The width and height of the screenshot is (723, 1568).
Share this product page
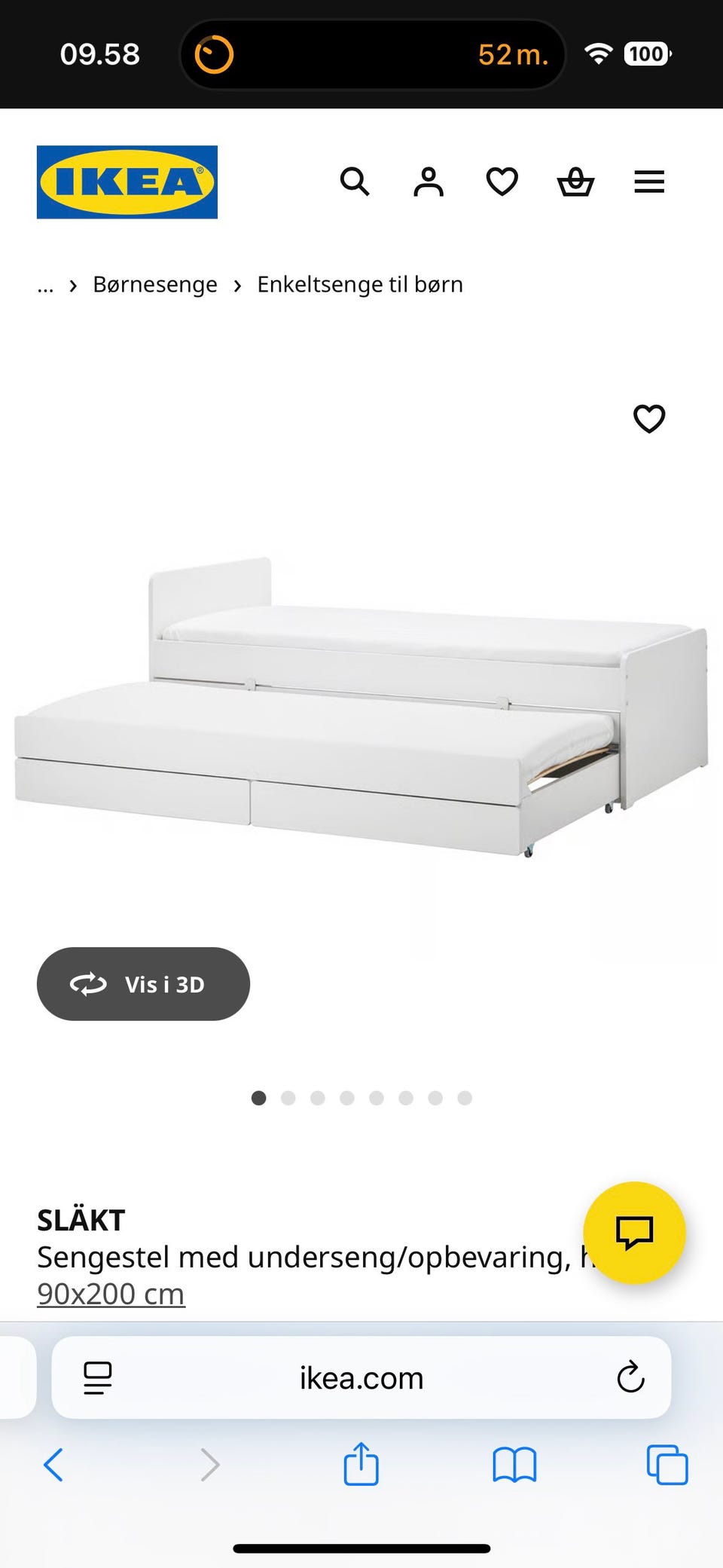point(361,1463)
